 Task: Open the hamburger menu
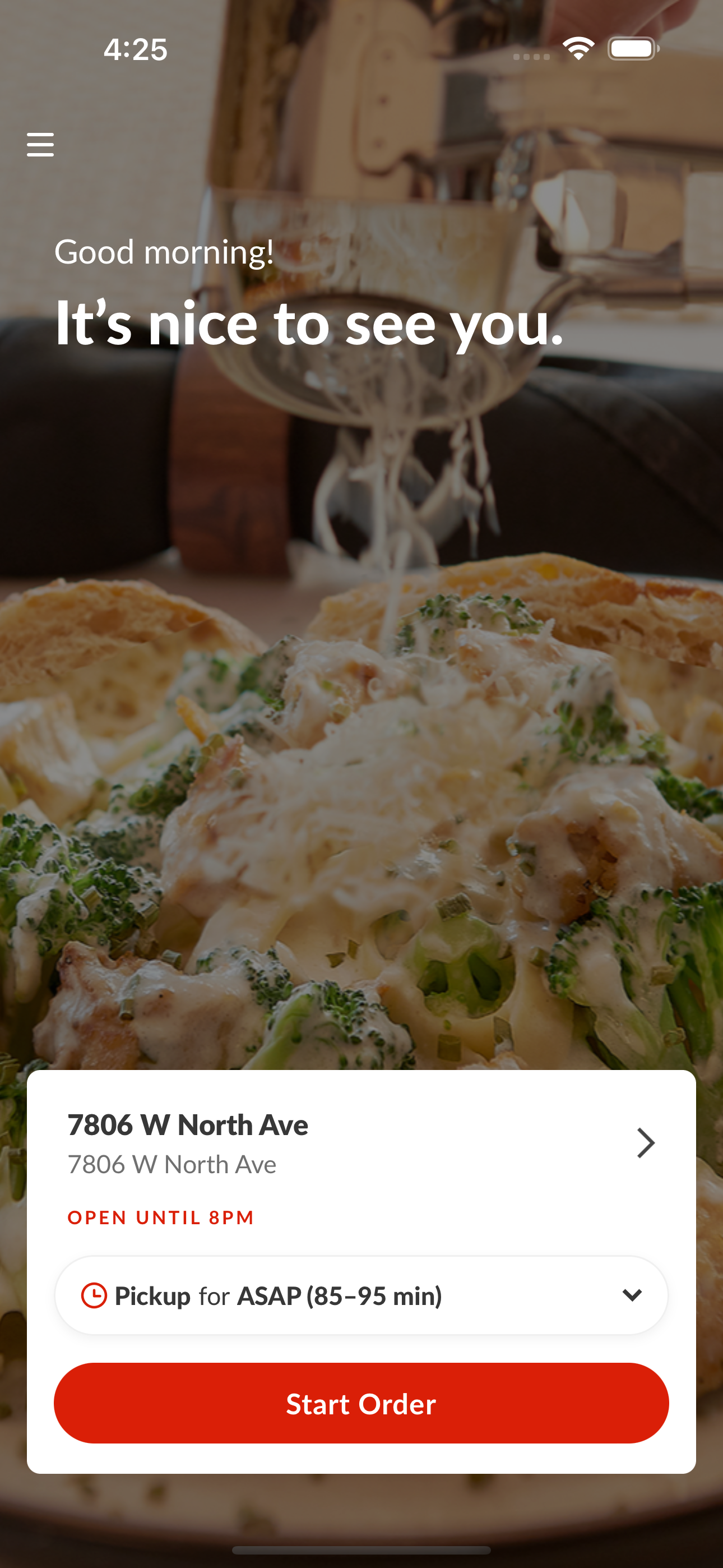[40, 144]
